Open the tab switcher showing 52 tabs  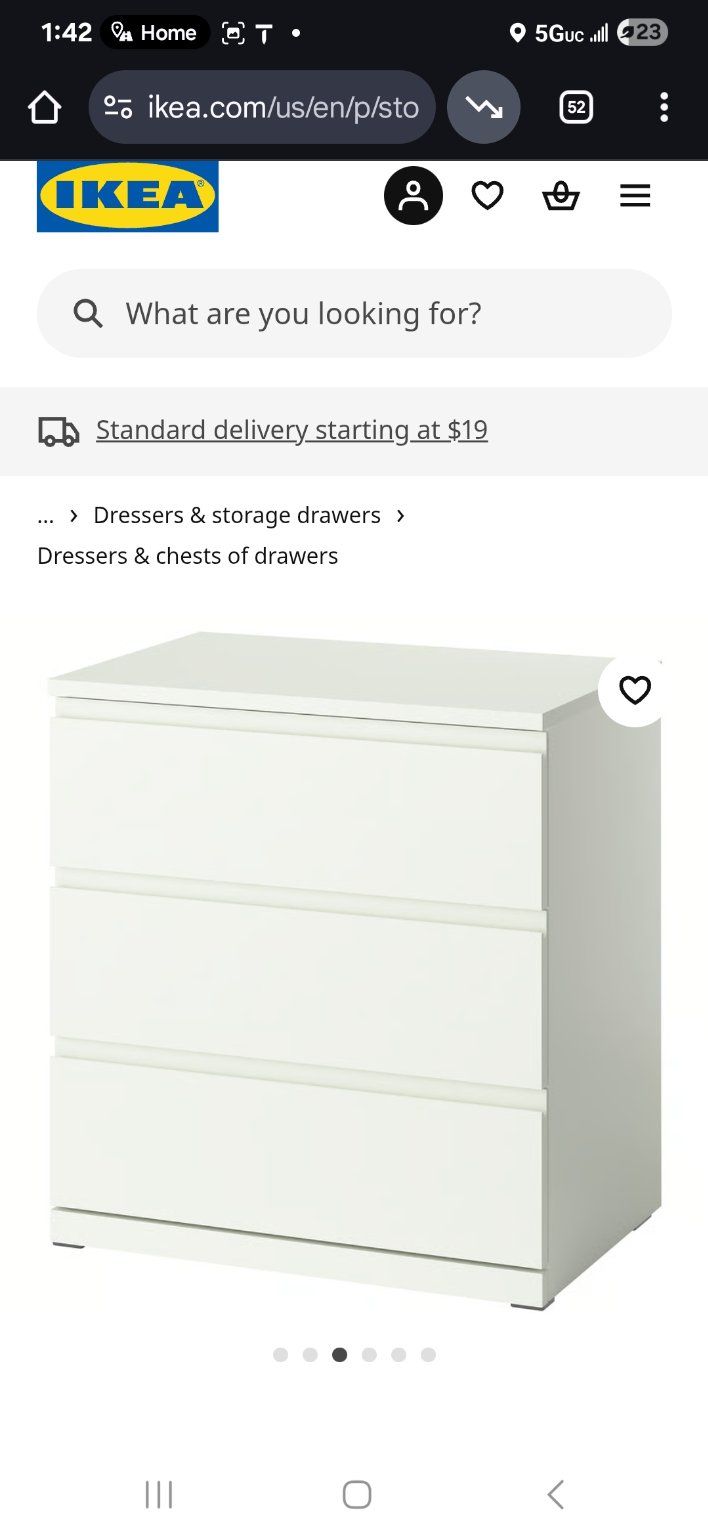point(575,108)
